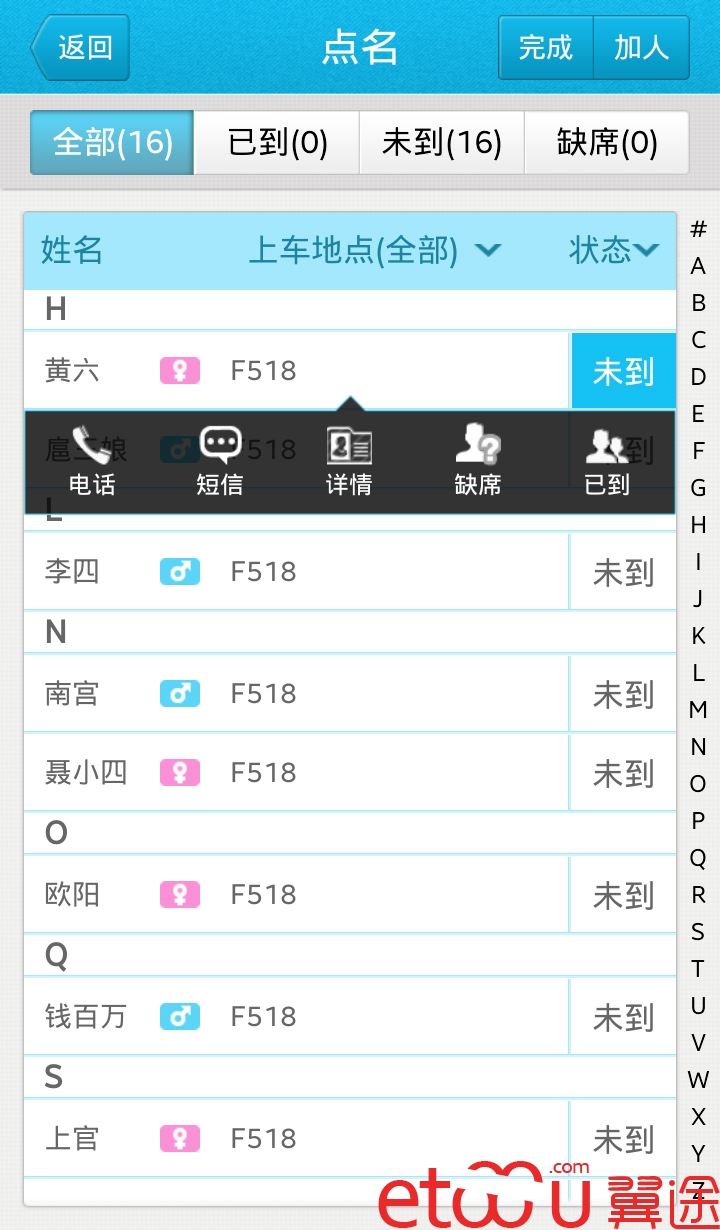Tap 未到 status for 李四
This screenshot has width=720, height=1230.
(623, 573)
